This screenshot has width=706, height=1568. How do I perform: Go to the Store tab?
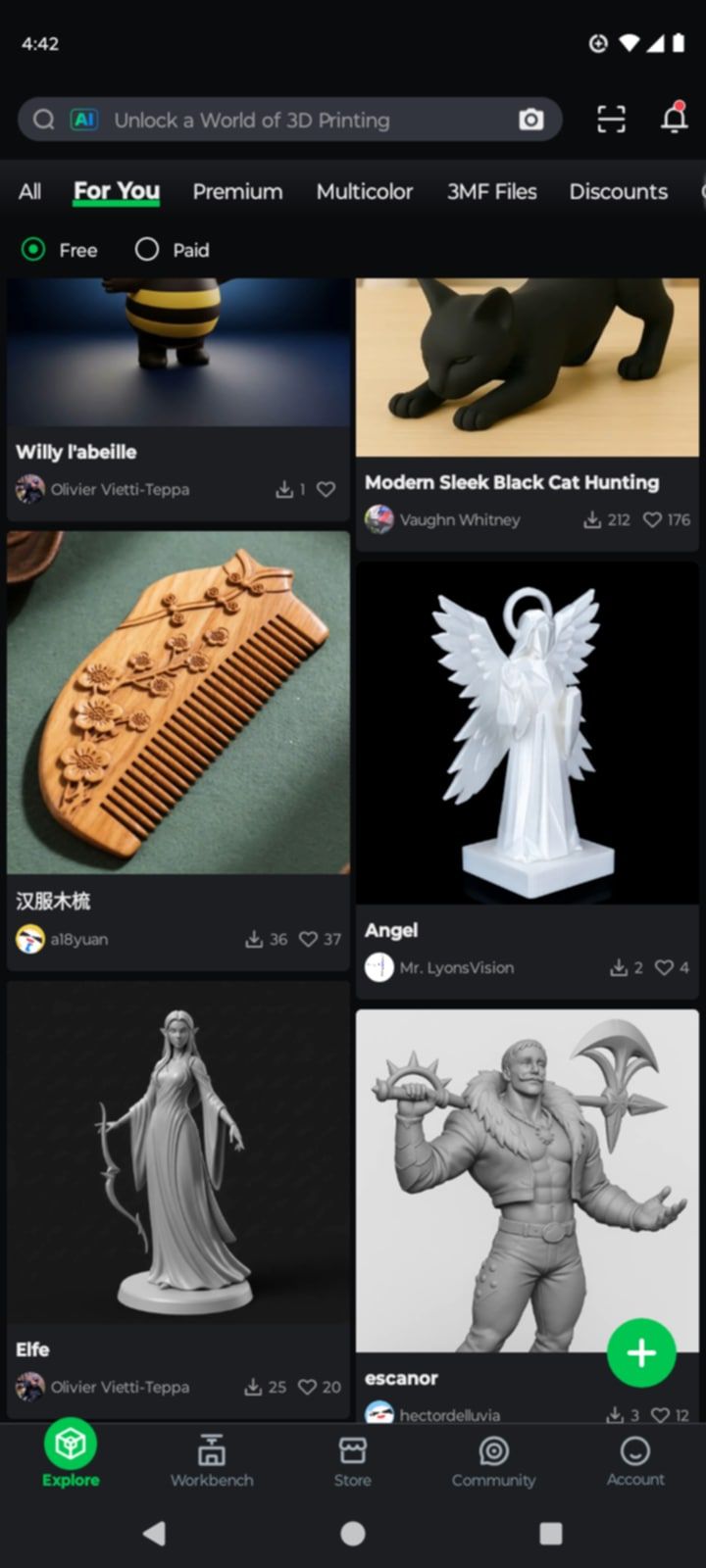[352, 1460]
